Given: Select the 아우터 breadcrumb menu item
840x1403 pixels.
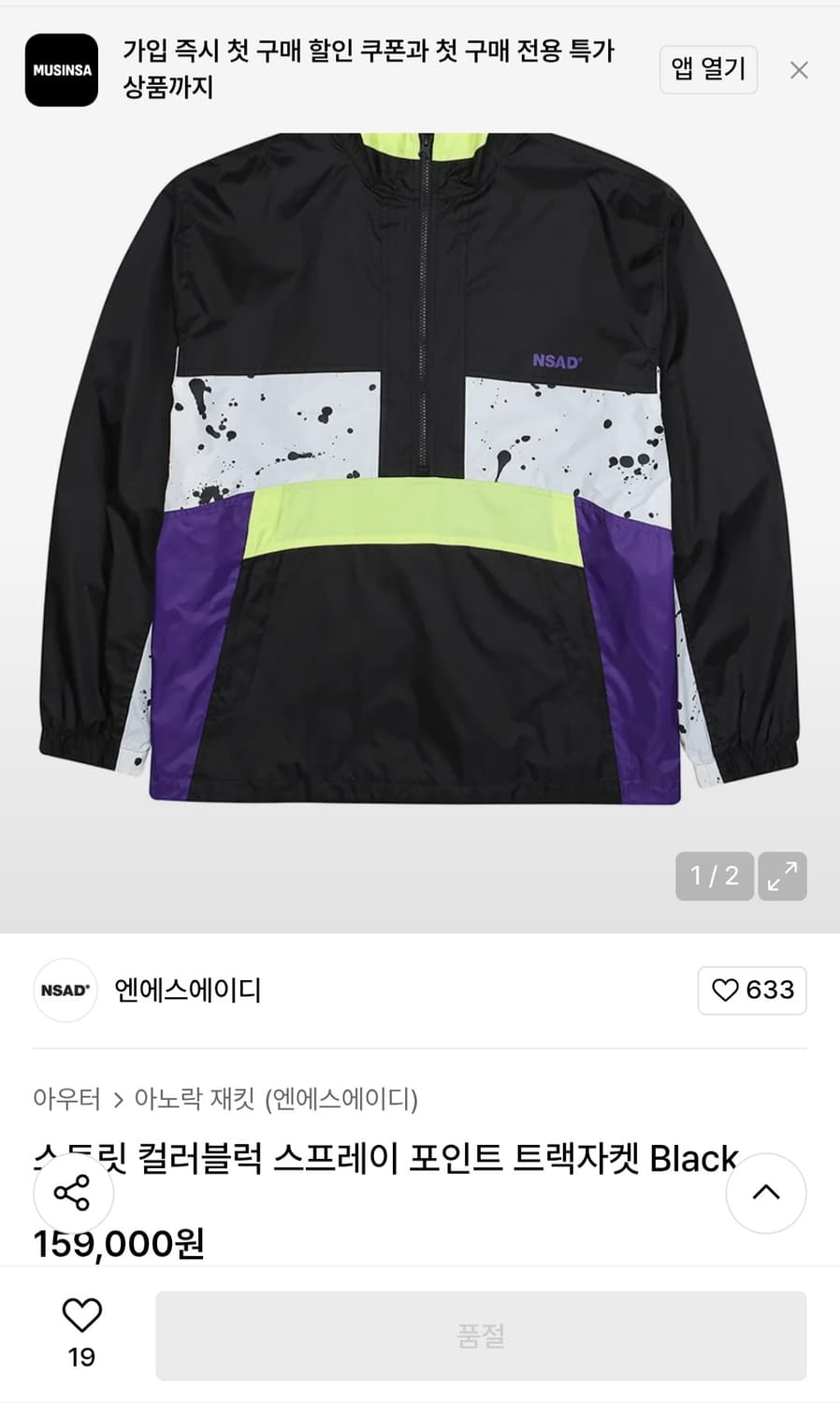Looking at the screenshot, I should point(66,1101).
